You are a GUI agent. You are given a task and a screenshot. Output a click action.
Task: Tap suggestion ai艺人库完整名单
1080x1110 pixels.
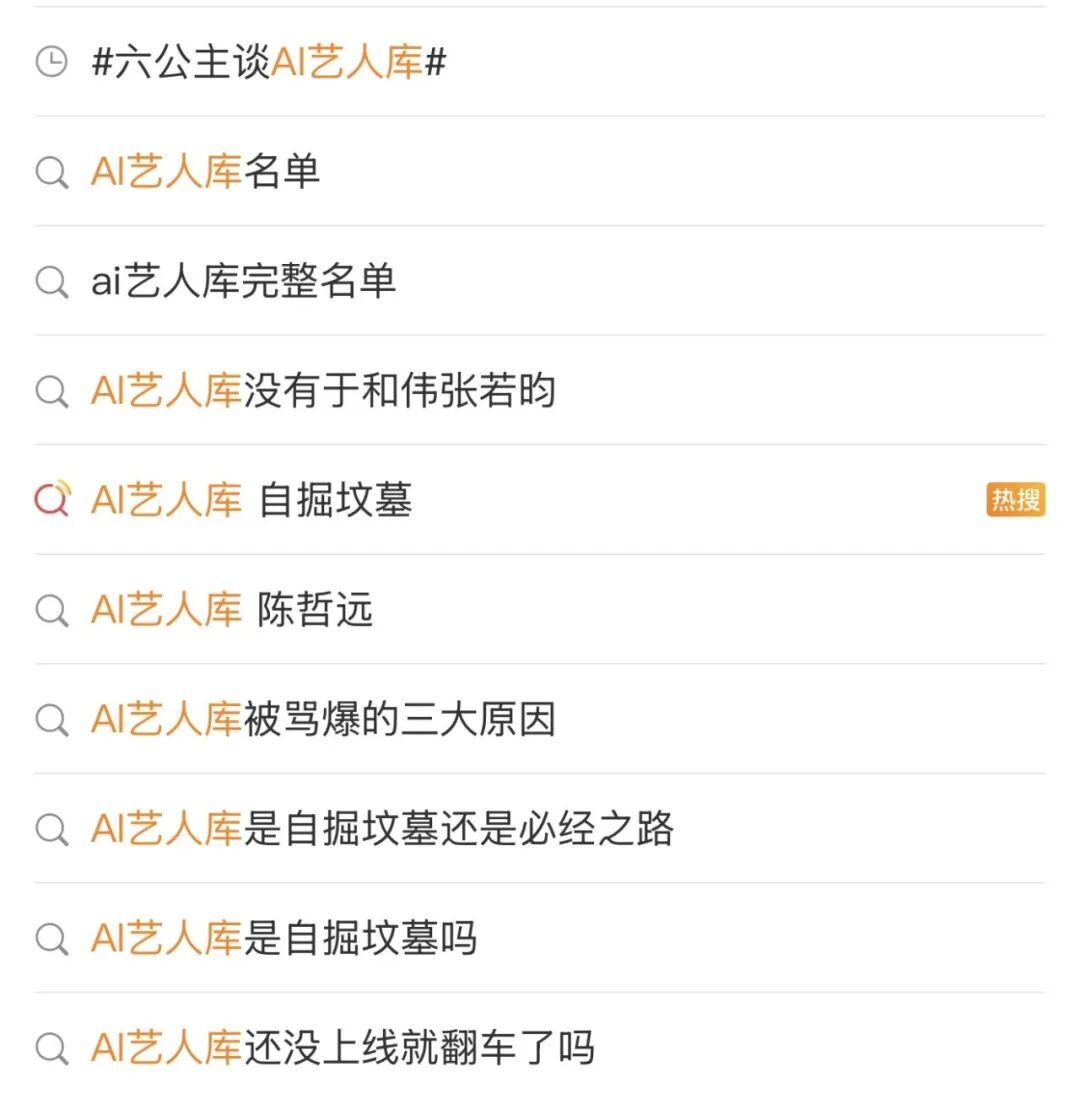click(x=243, y=282)
